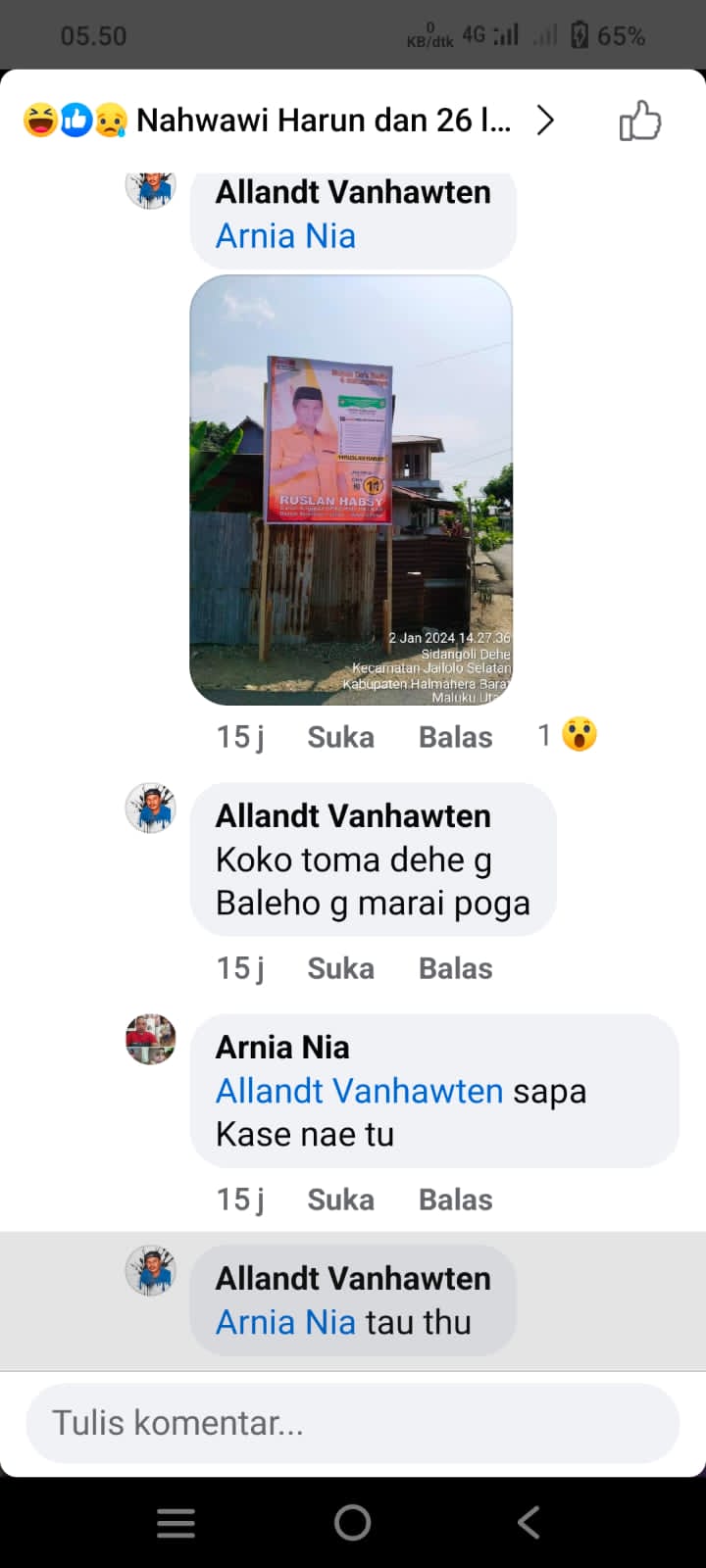Like the 'Koko toma dehe' comment
Viewport: 706px width, 1568px height.
coord(340,968)
